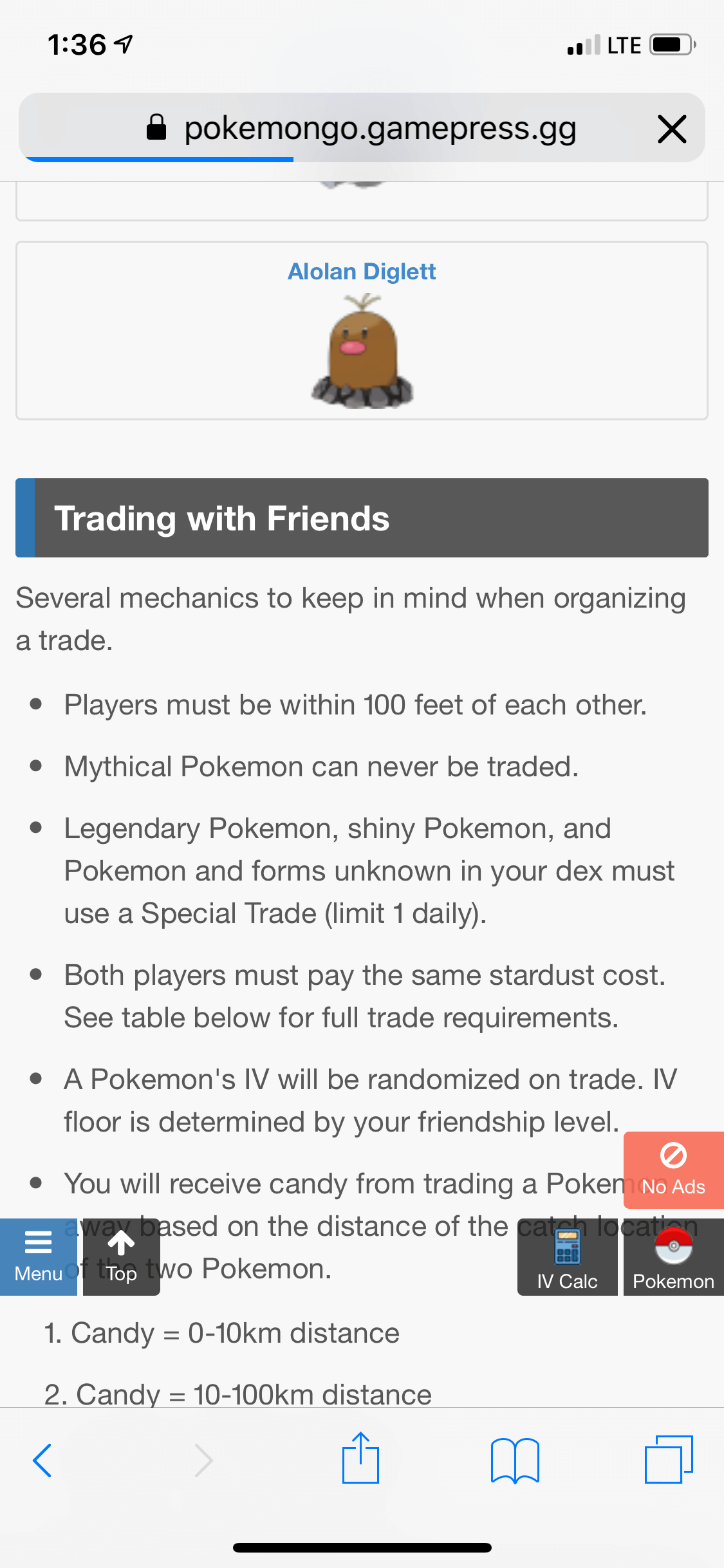
Task: Jump to Top of the page
Action: click(122, 1256)
